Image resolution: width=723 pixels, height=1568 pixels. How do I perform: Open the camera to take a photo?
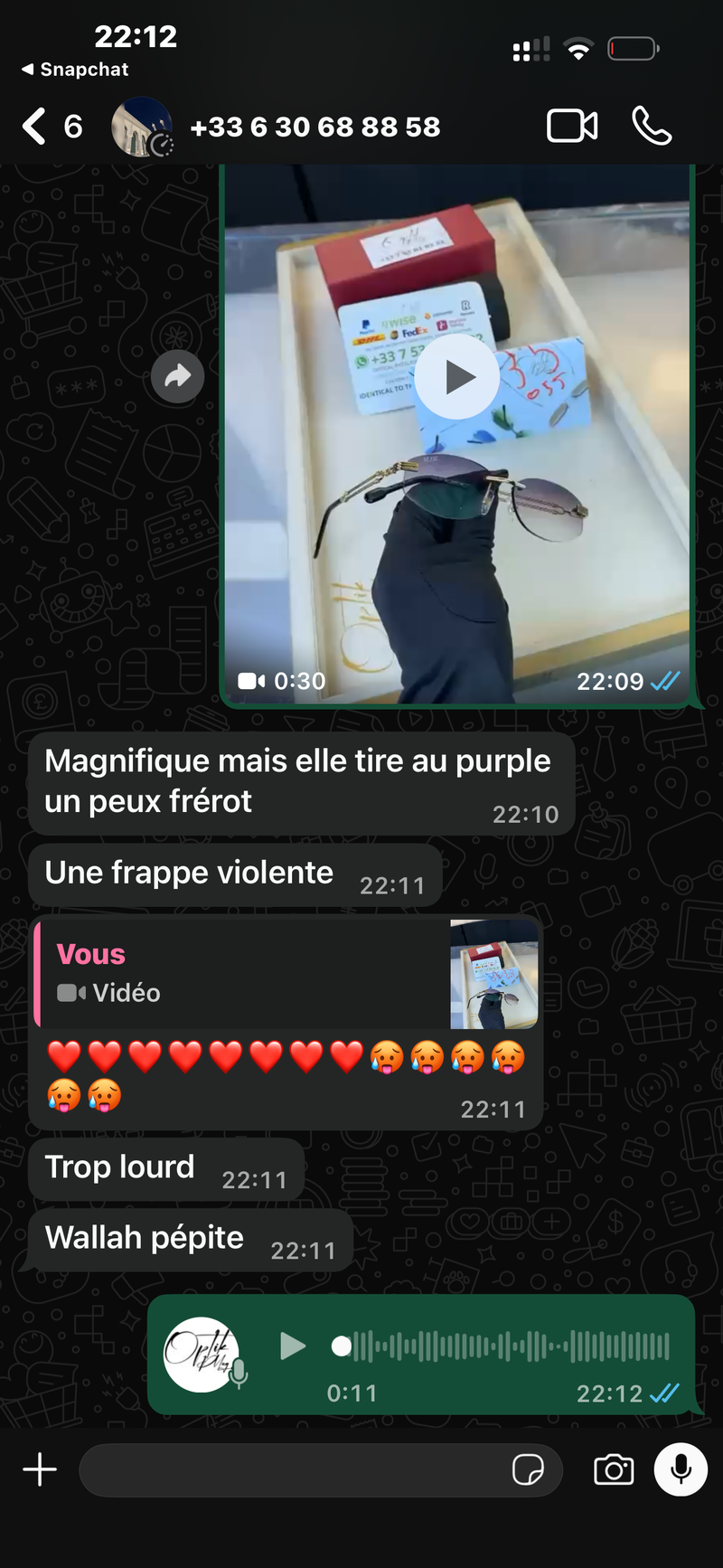point(614,1470)
